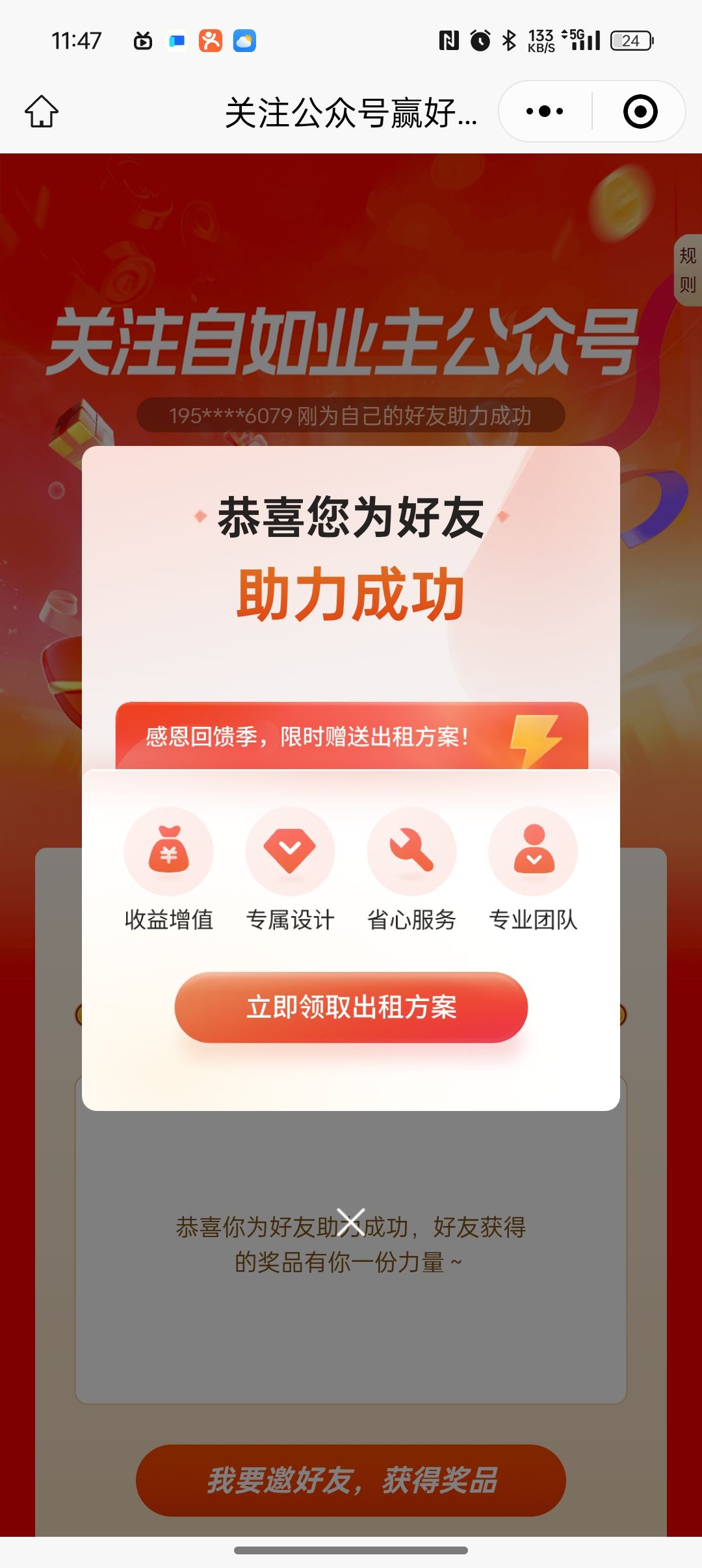Dismiss the popup with the X icon

coord(351,1222)
